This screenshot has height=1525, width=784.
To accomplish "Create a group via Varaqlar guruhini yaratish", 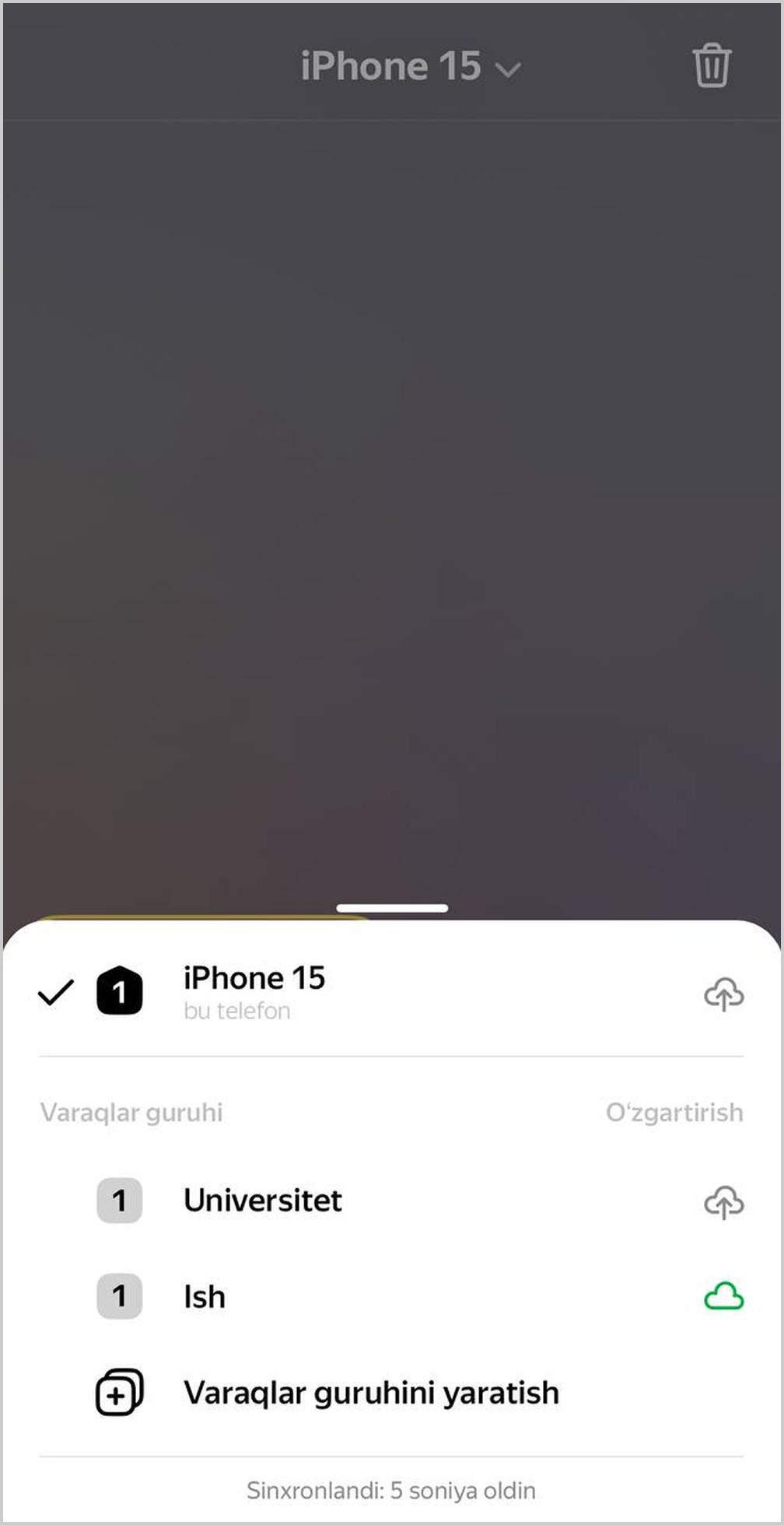I will [370, 1393].
